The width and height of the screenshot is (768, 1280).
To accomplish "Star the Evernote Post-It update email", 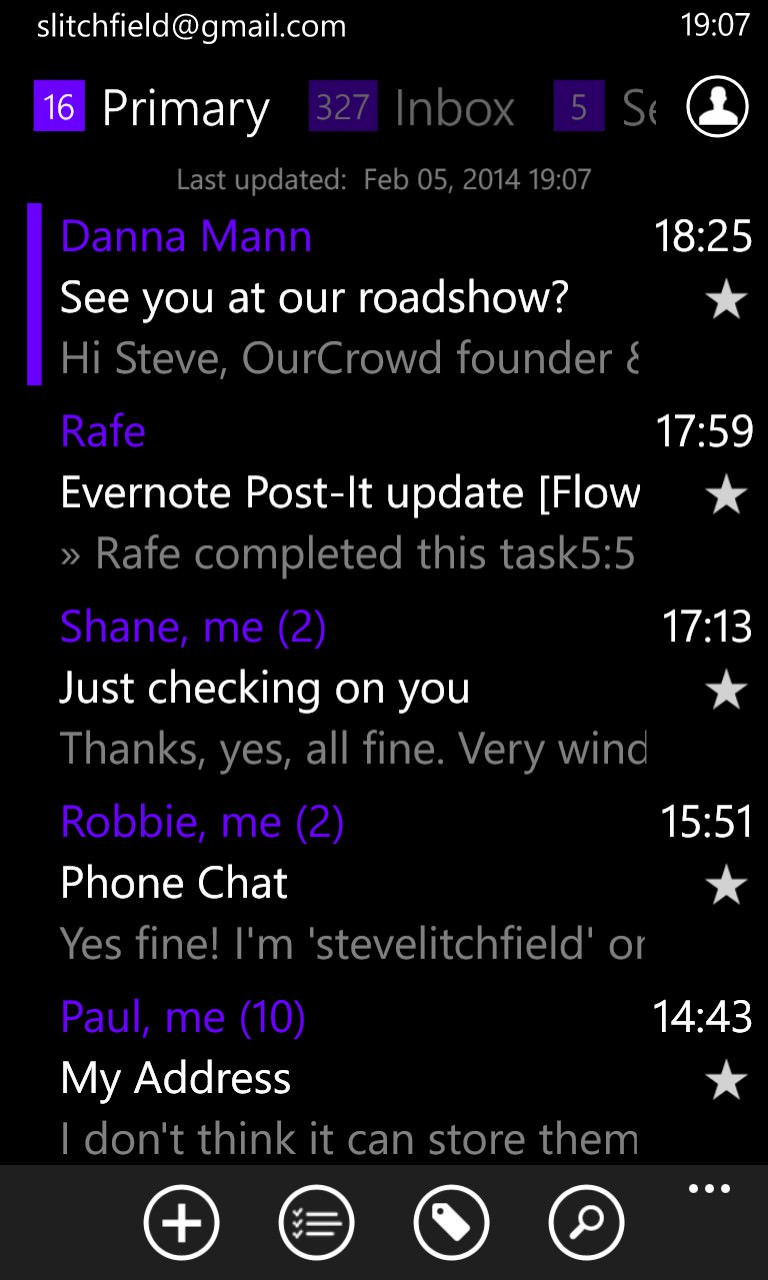I will [726, 495].
